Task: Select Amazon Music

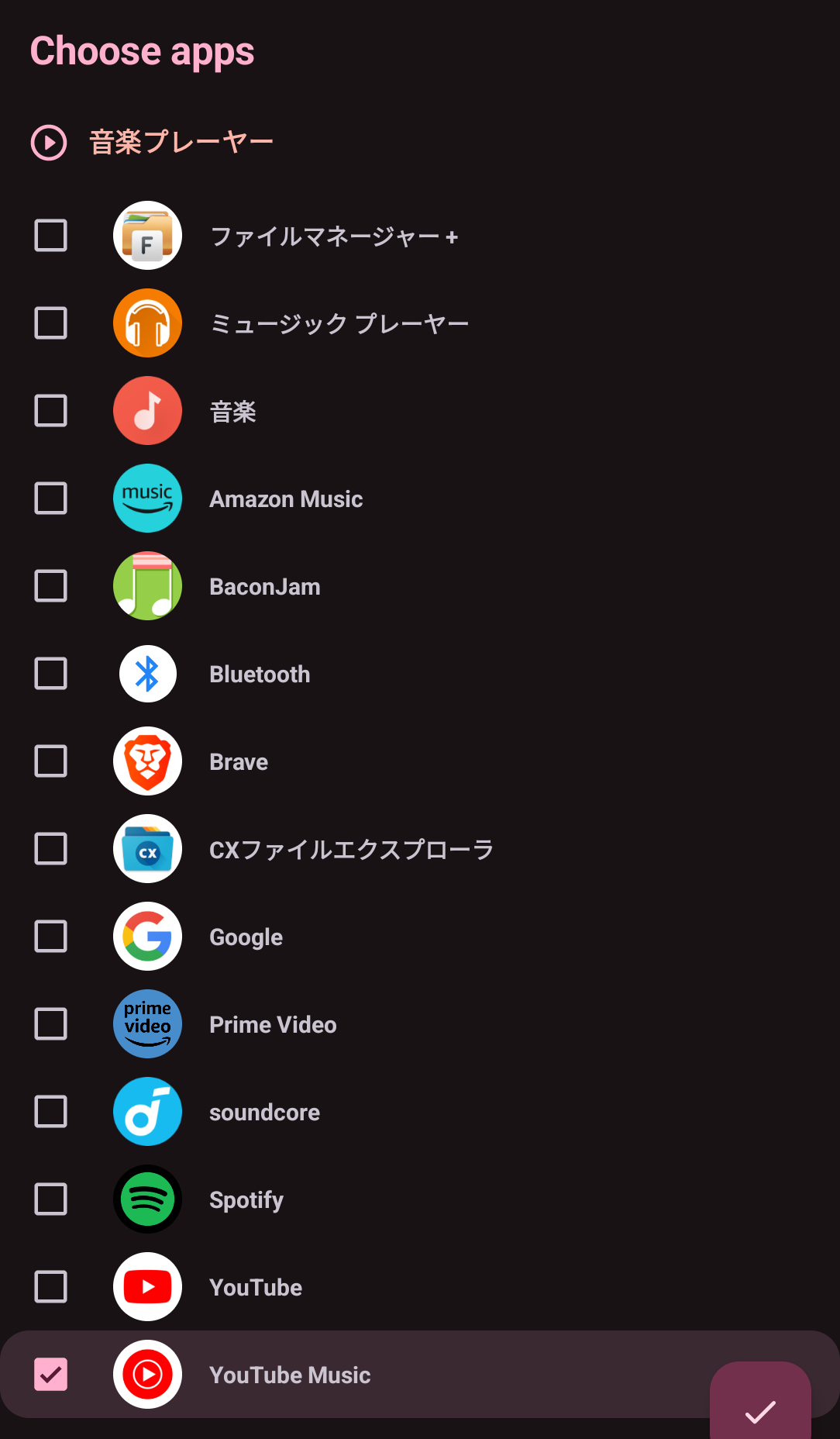Action: pos(51,499)
